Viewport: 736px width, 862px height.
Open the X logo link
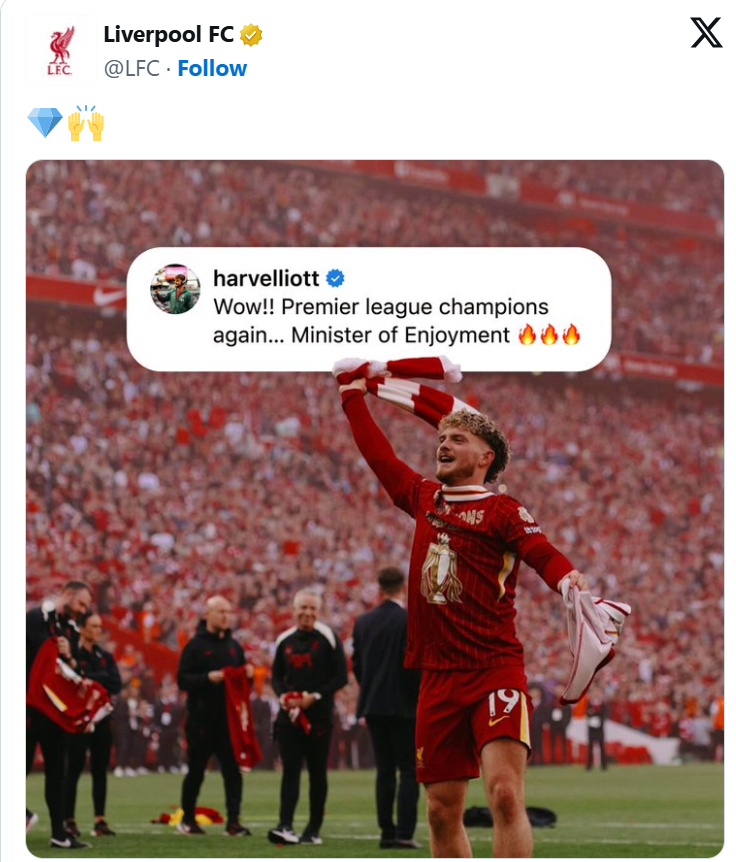point(706,34)
